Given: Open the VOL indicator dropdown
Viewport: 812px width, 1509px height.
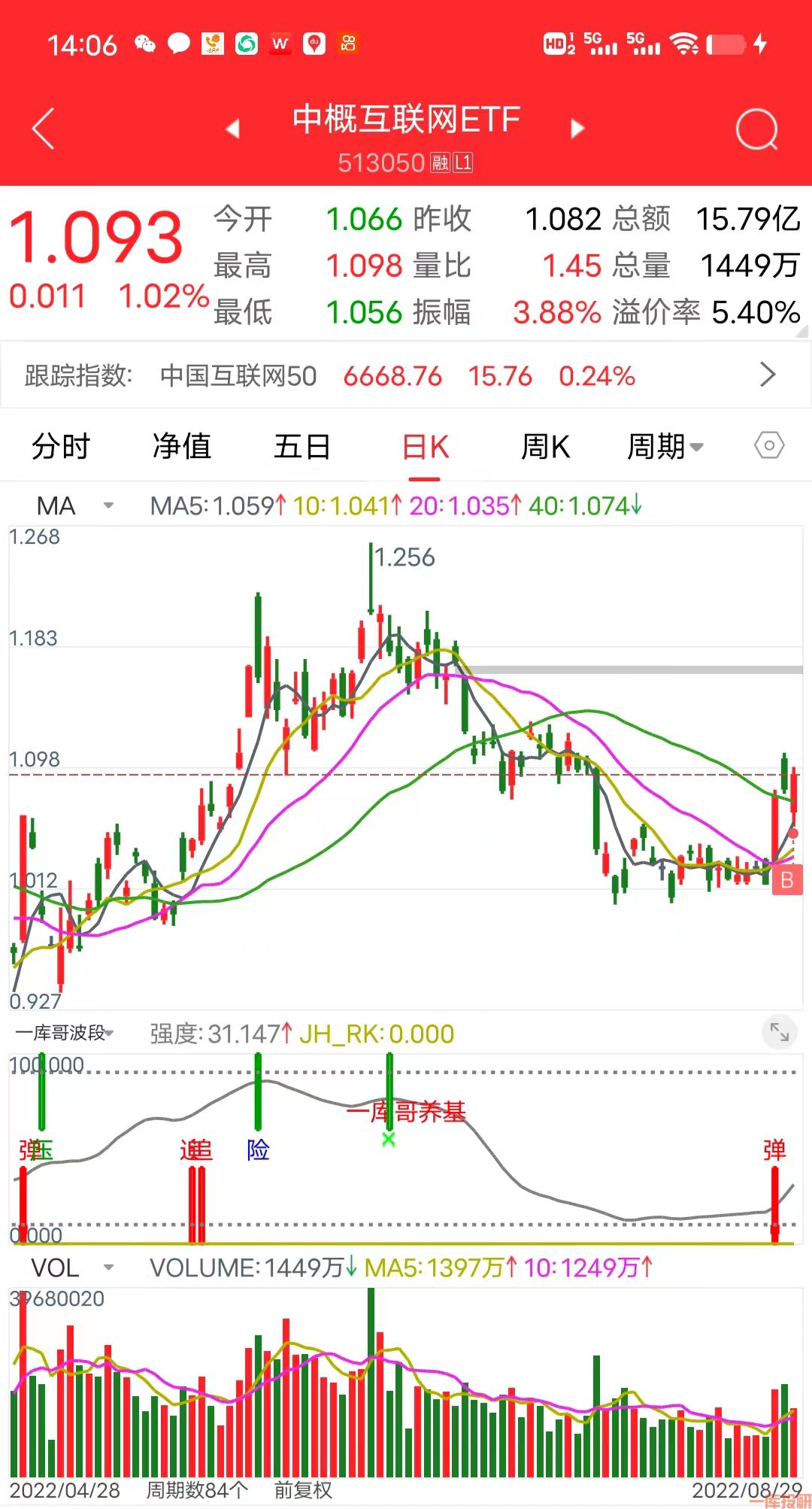Looking at the screenshot, I should click(x=72, y=1268).
